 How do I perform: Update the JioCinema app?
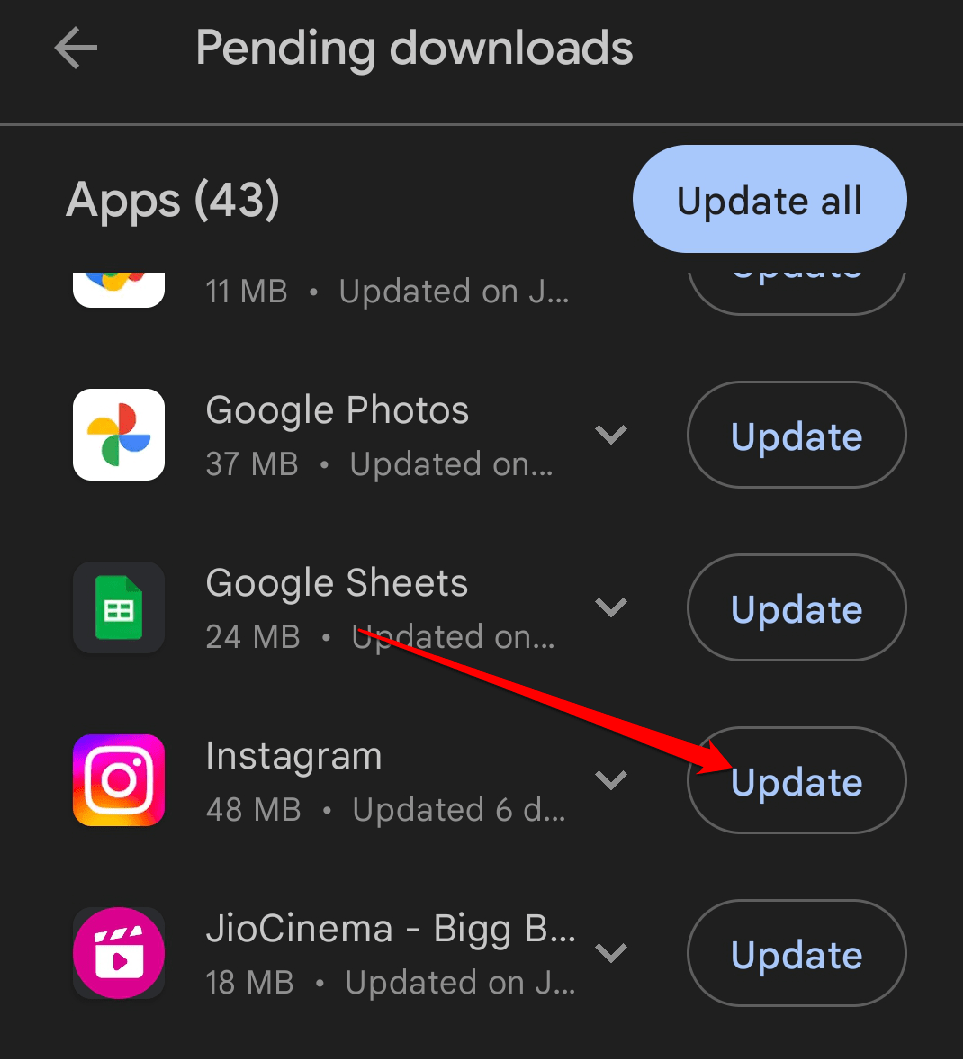(796, 953)
